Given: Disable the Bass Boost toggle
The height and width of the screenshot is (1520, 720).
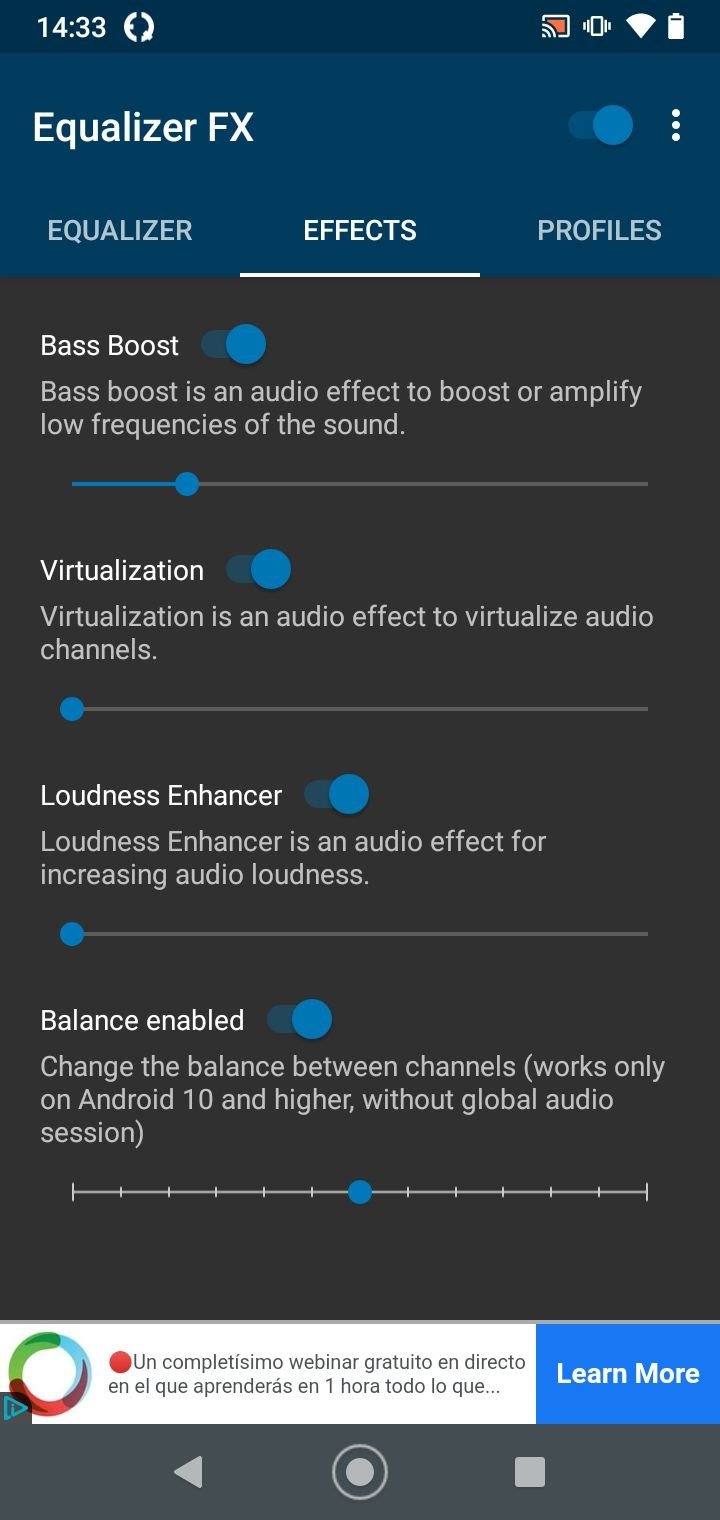Looking at the screenshot, I should click(234, 345).
